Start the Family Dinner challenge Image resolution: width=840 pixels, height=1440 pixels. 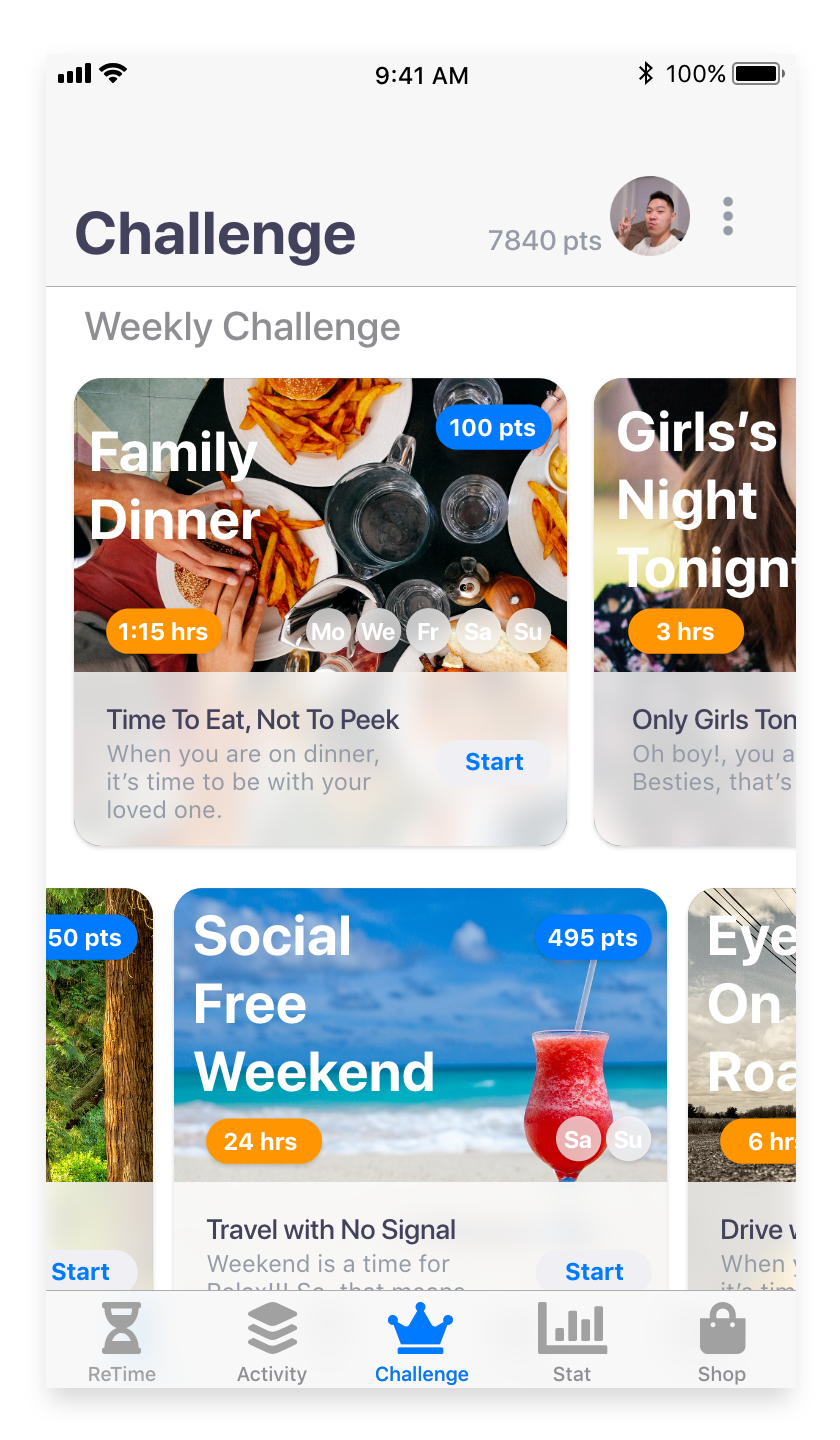[x=494, y=762]
